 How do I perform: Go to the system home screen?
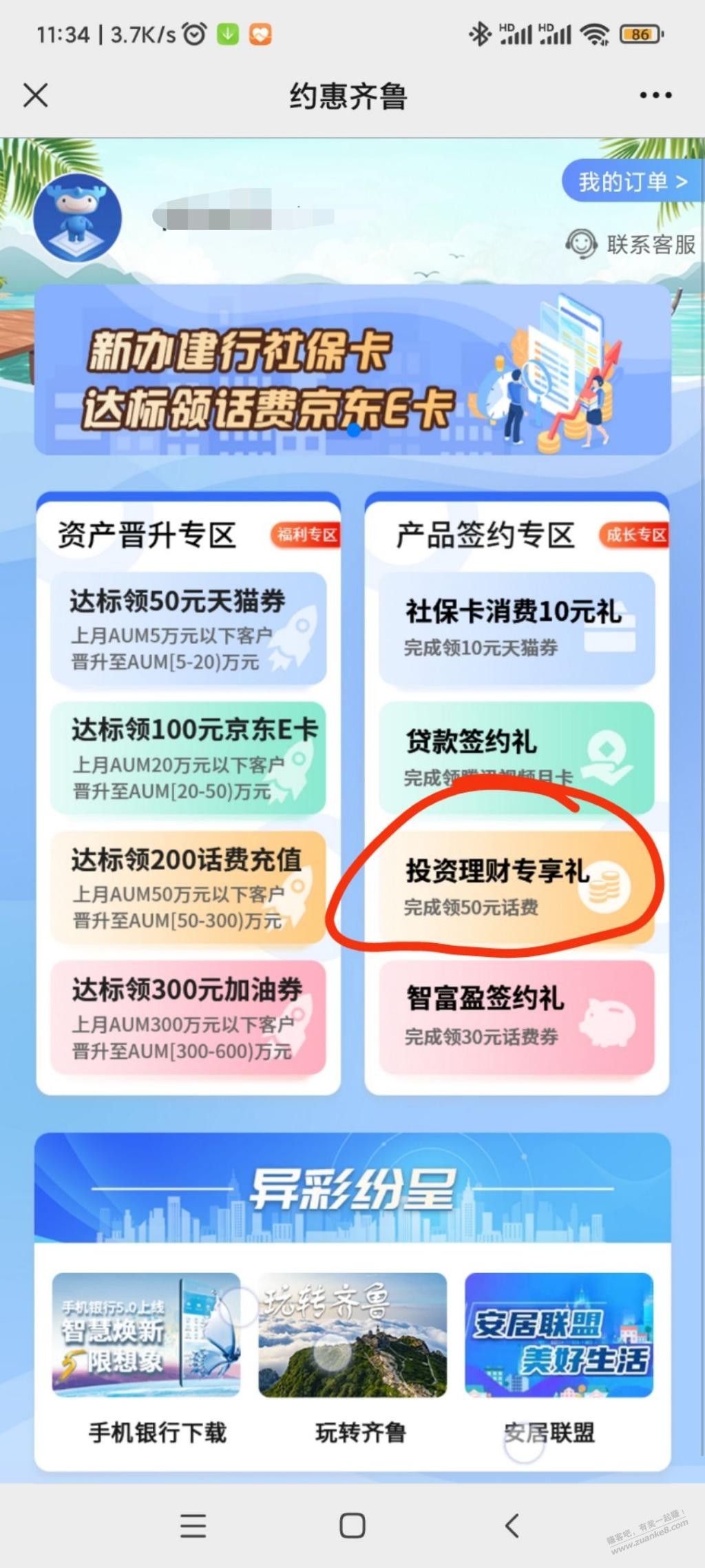[x=352, y=1525]
